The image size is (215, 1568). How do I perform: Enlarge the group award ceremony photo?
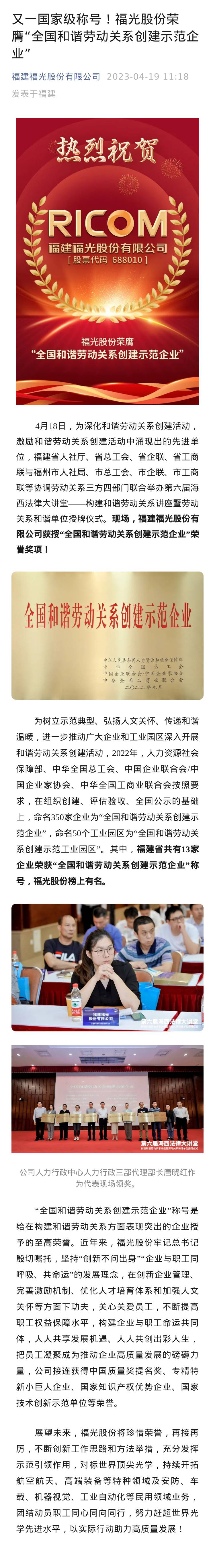107,1100
